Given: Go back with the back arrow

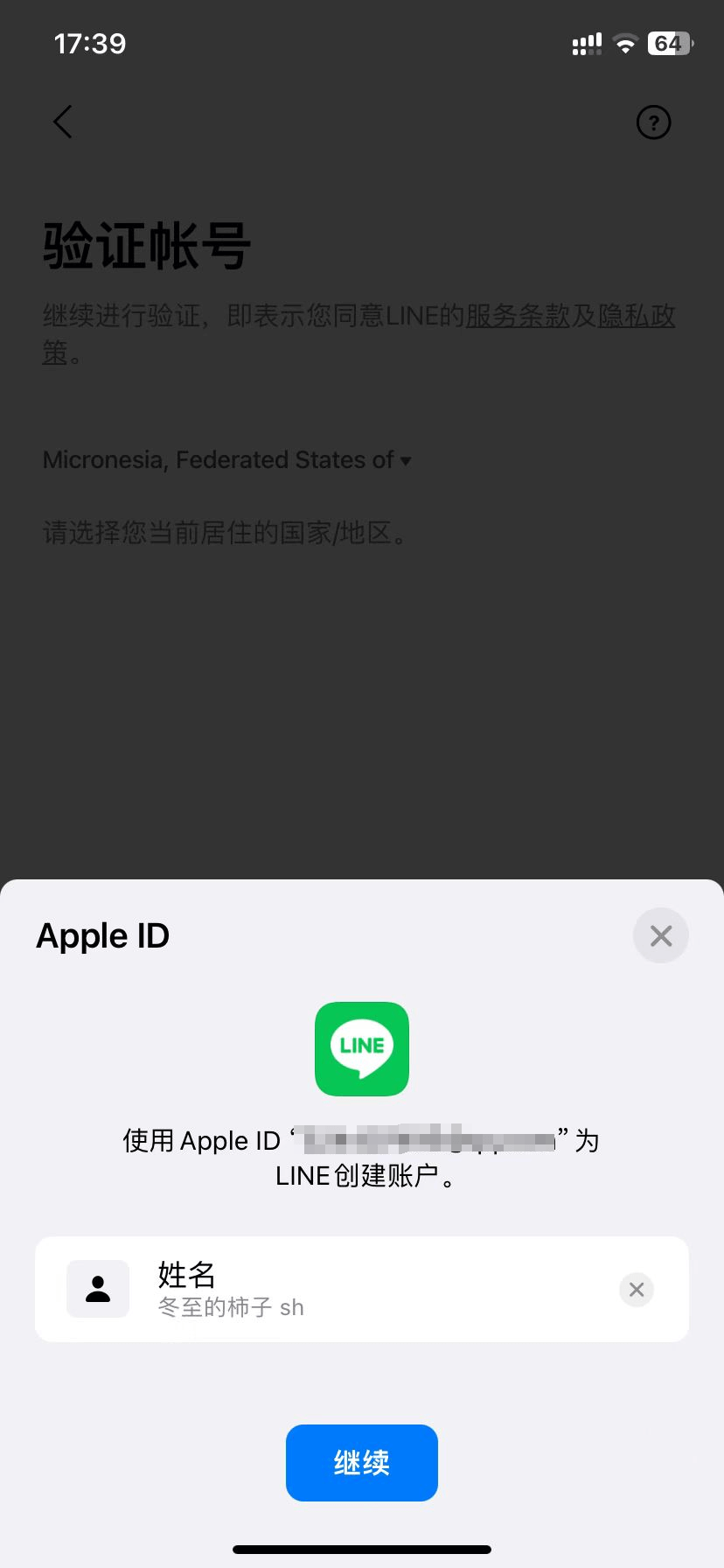Looking at the screenshot, I should point(63,122).
